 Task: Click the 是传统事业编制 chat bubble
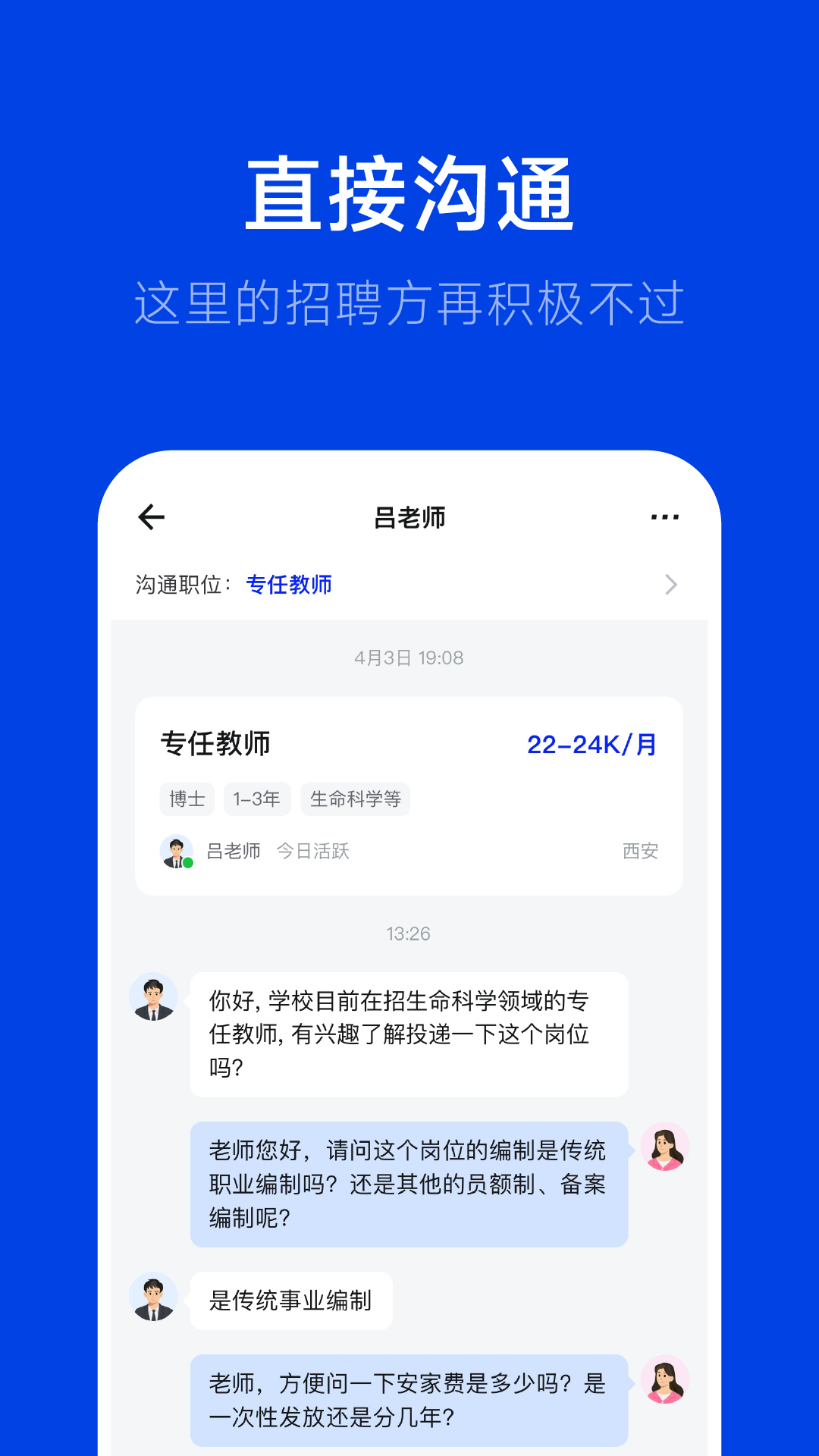pos(290,1300)
